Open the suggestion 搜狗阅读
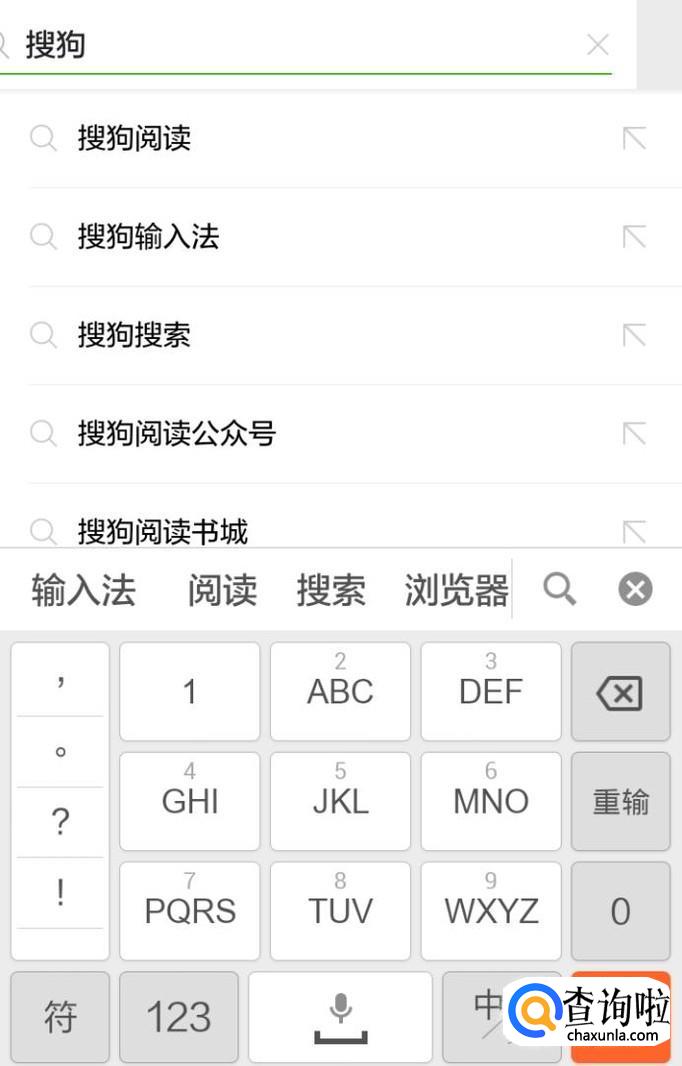The height and width of the screenshot is (1066, 682). click(341, 138)
